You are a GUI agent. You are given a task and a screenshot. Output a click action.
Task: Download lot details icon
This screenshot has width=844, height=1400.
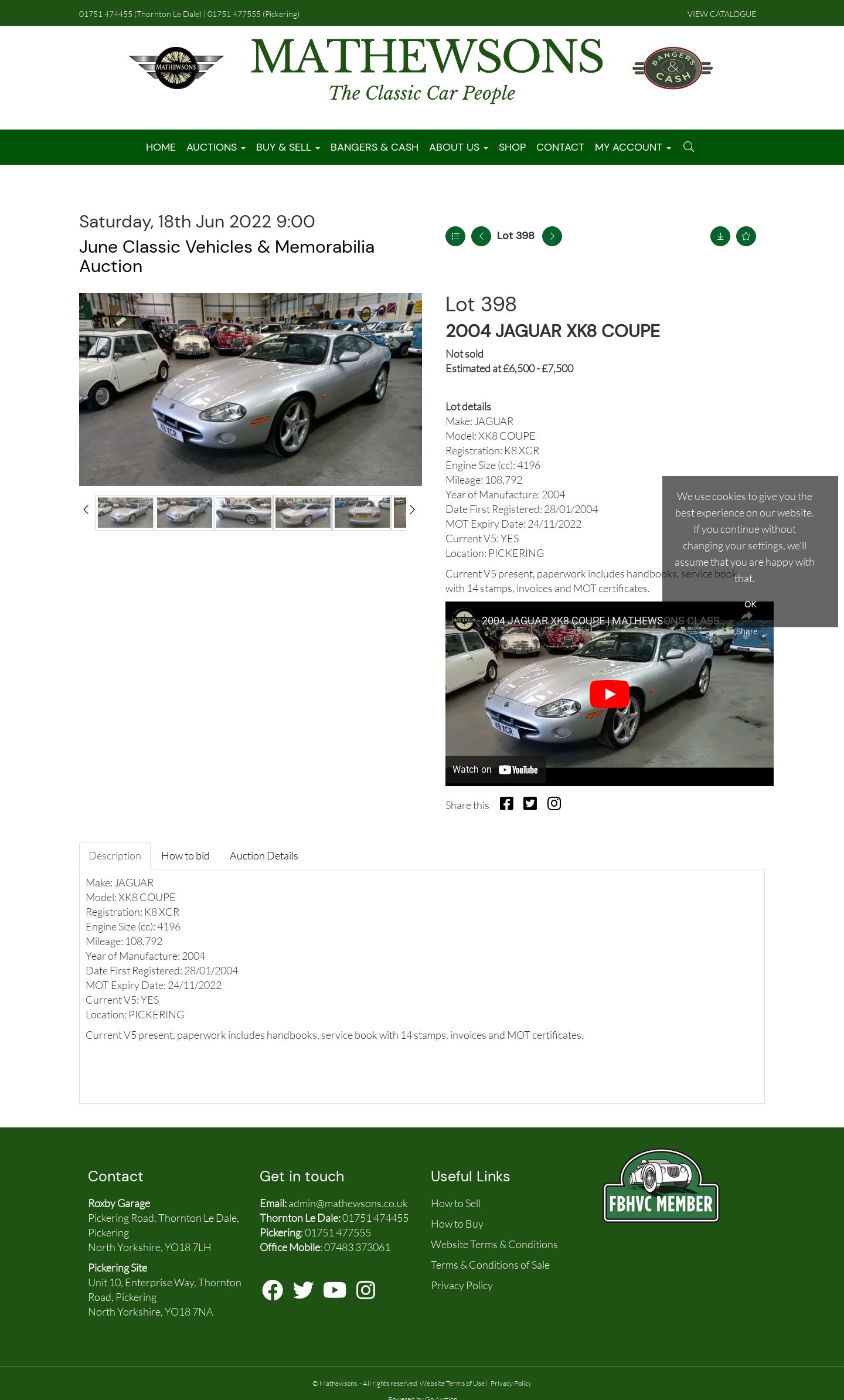pyautogui.click(x=720, y=236)
